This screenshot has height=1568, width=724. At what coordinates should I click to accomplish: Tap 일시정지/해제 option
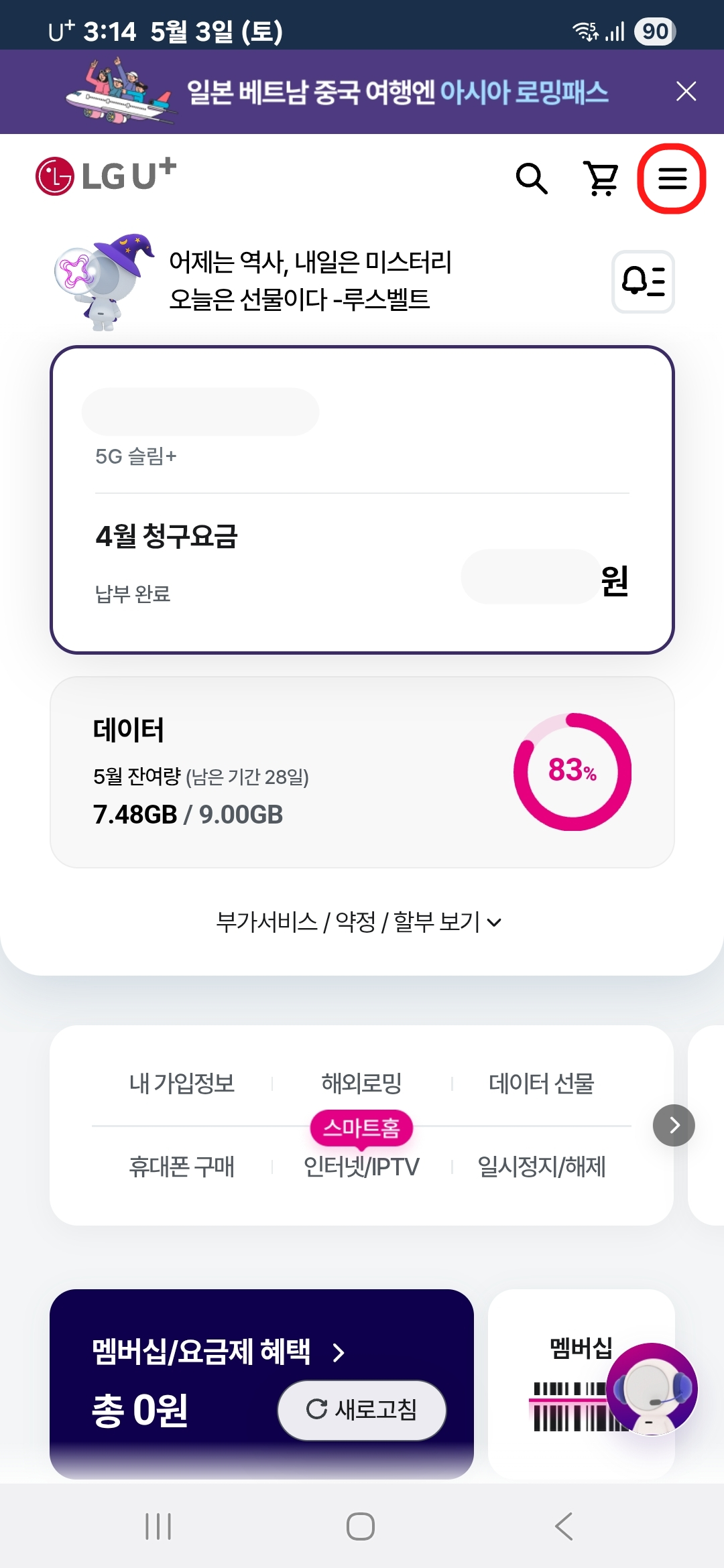[541, 1166]
